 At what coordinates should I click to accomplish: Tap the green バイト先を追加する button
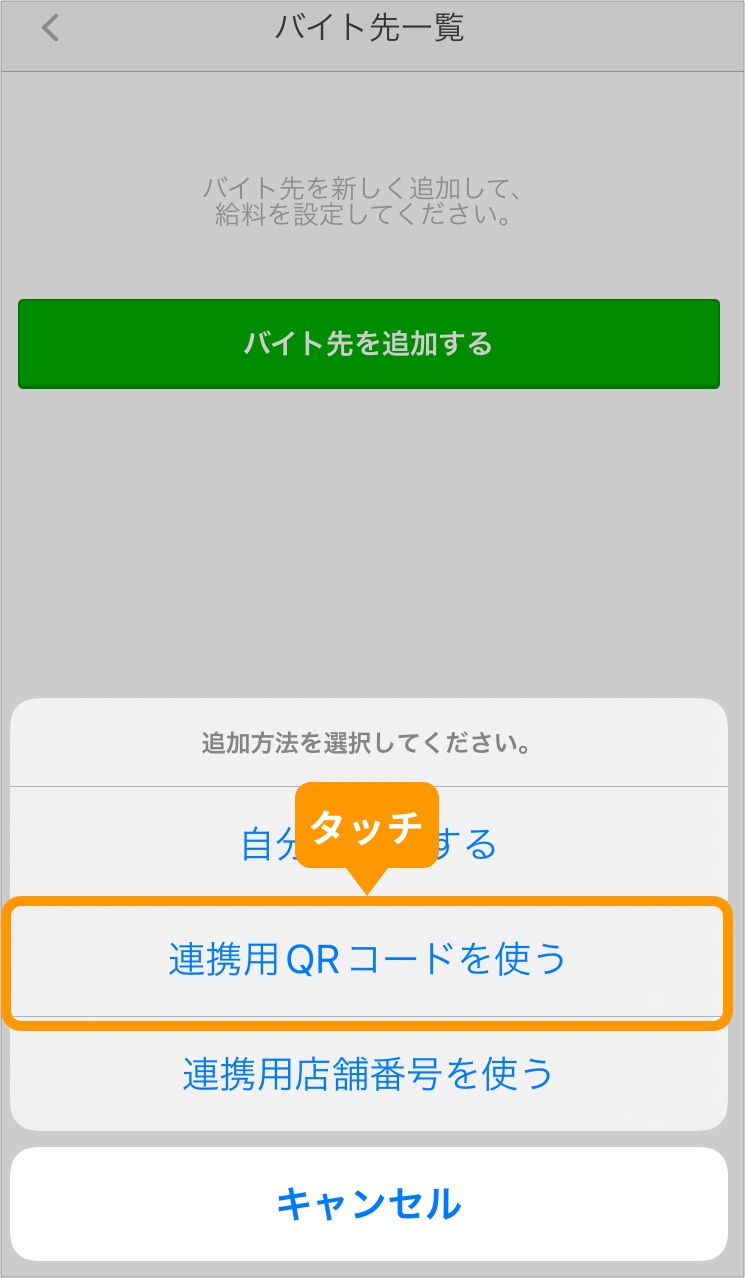click(368, 344)
